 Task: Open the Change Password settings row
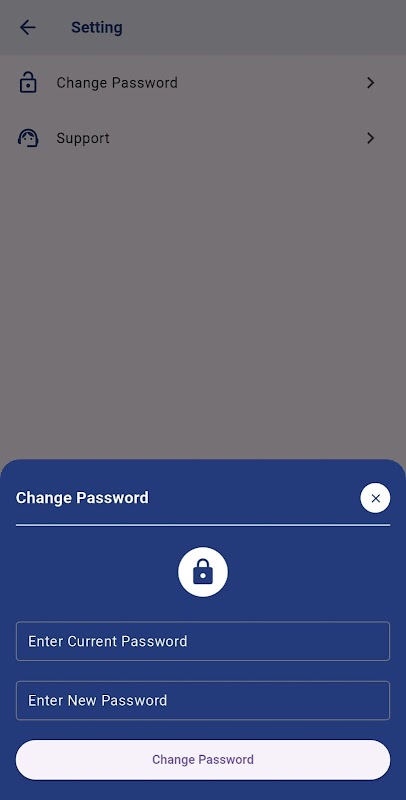[203, 83]
